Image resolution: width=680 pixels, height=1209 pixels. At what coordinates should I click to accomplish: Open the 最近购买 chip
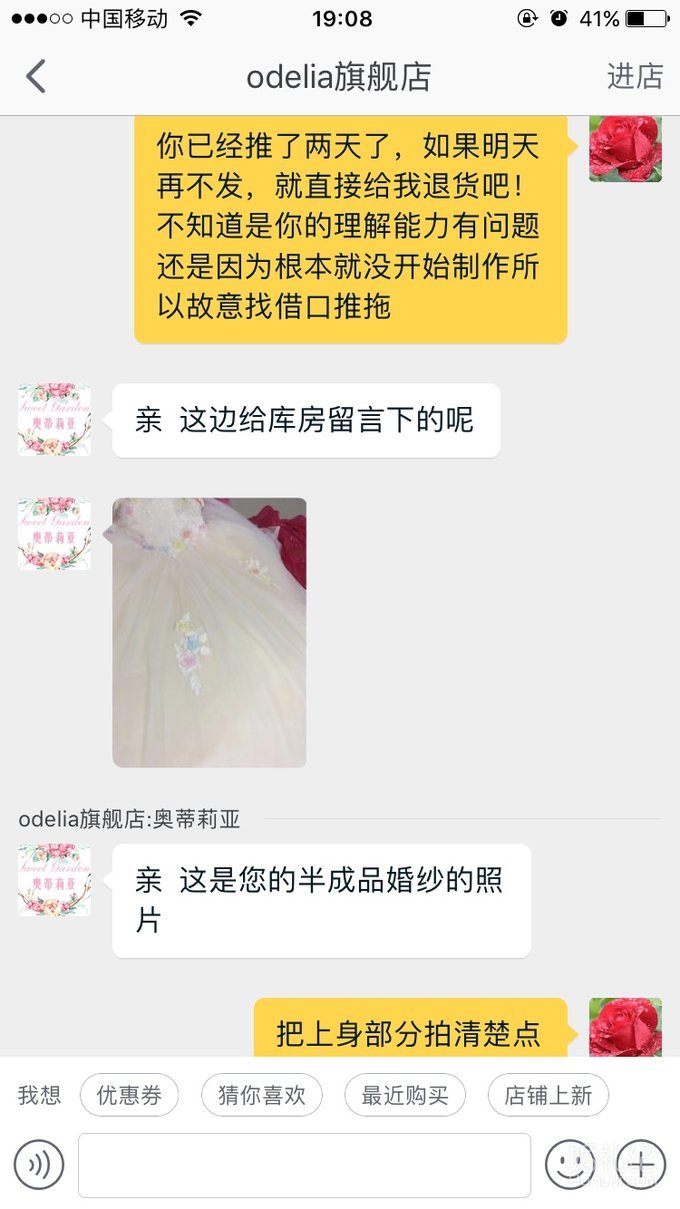click(404, 1095)
